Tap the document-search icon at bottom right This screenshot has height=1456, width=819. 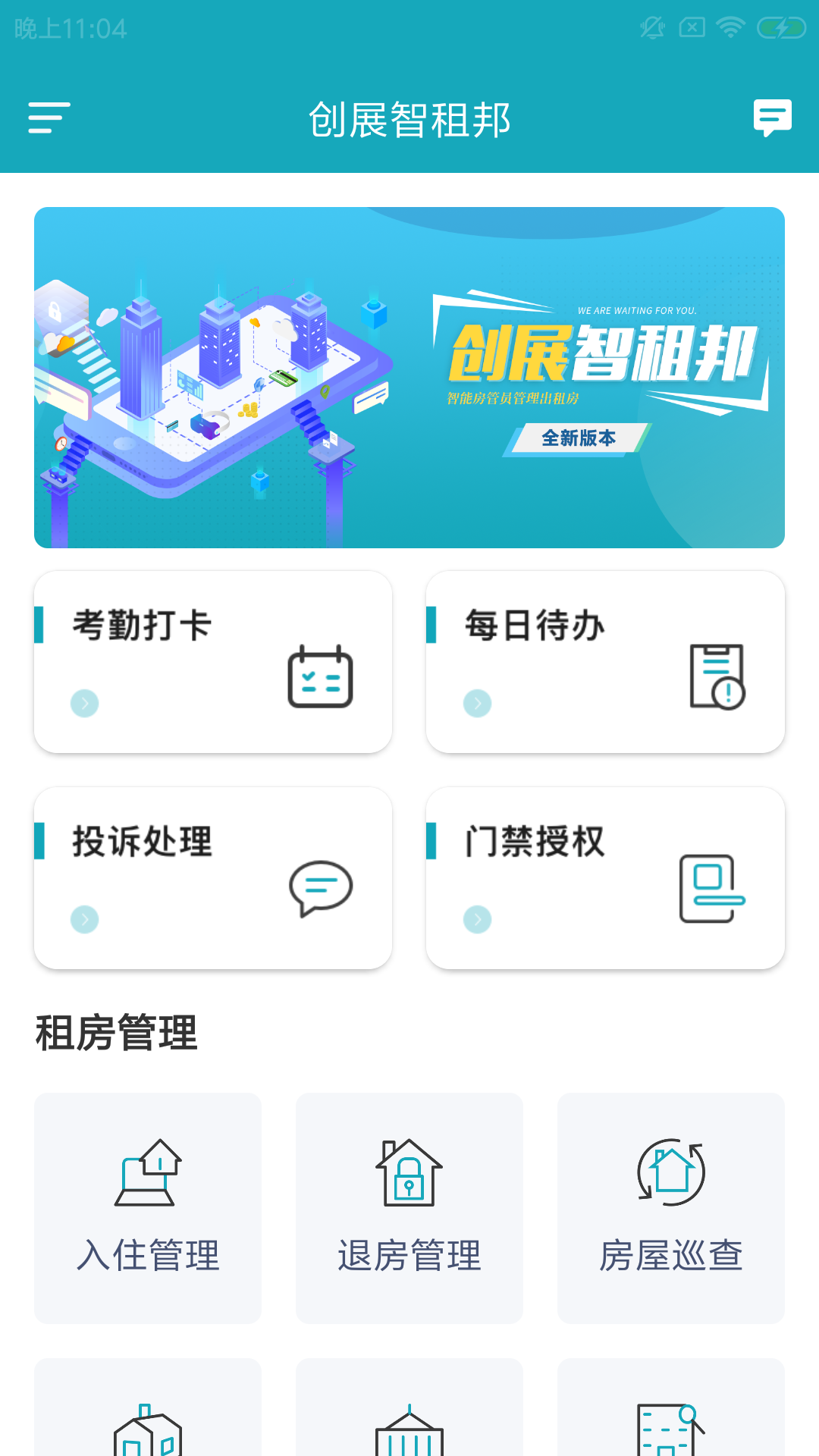[670, 1426]
